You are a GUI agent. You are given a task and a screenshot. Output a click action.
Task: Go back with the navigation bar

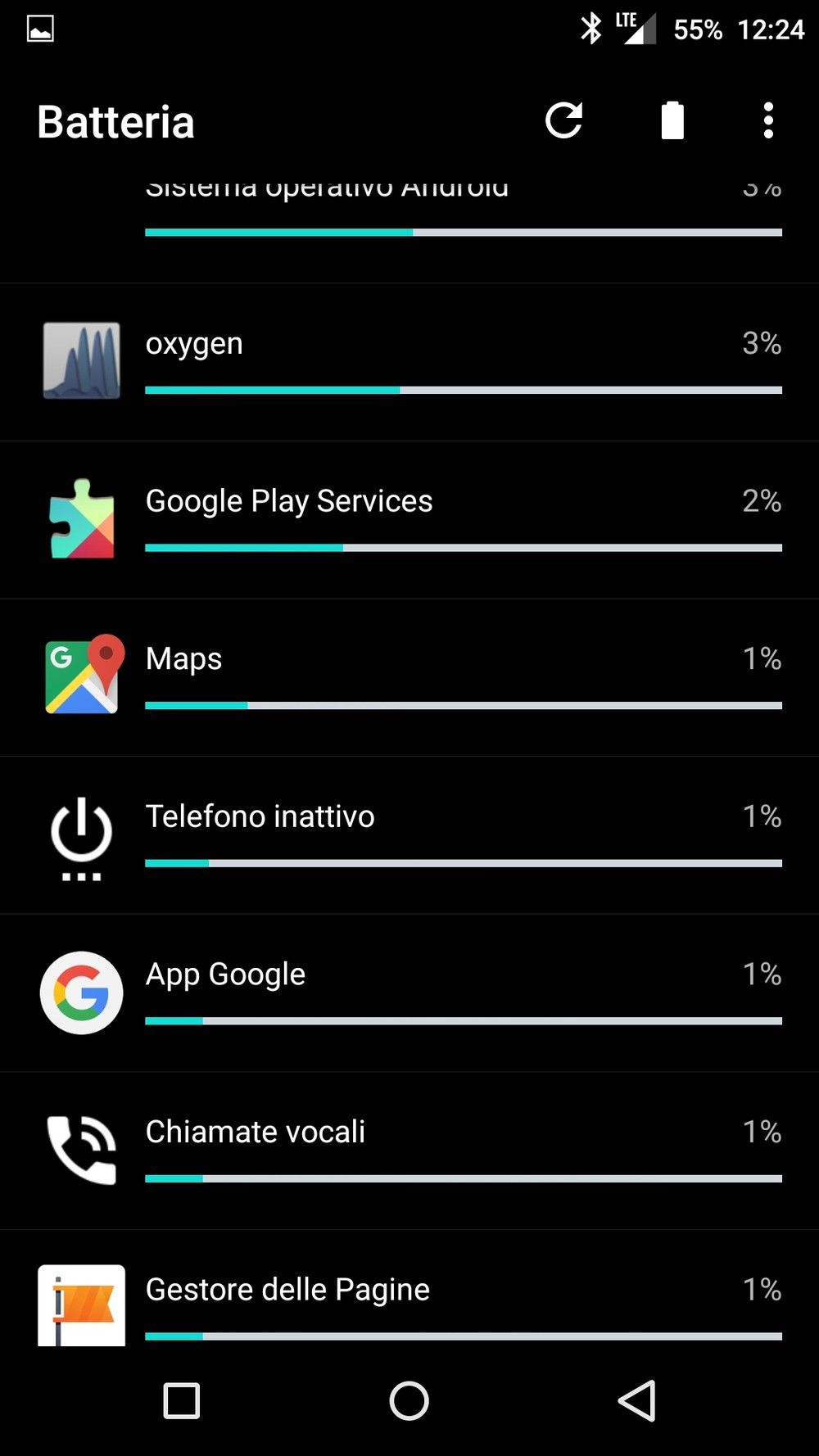click(636, 1400)
